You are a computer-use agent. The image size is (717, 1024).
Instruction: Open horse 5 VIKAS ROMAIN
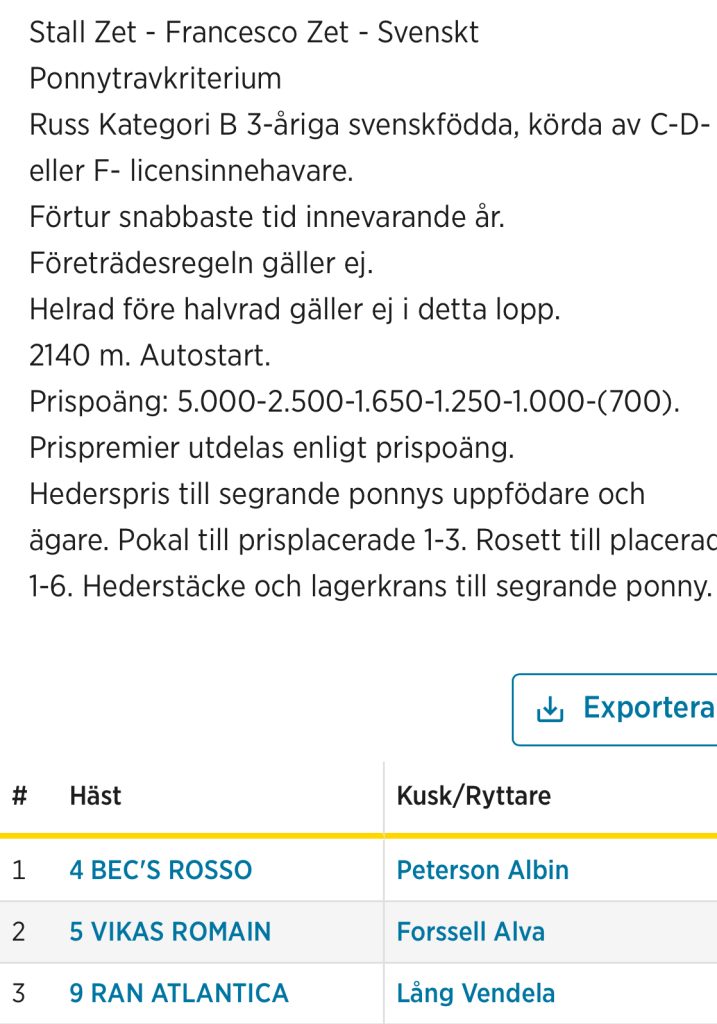[x=170, y=932]
